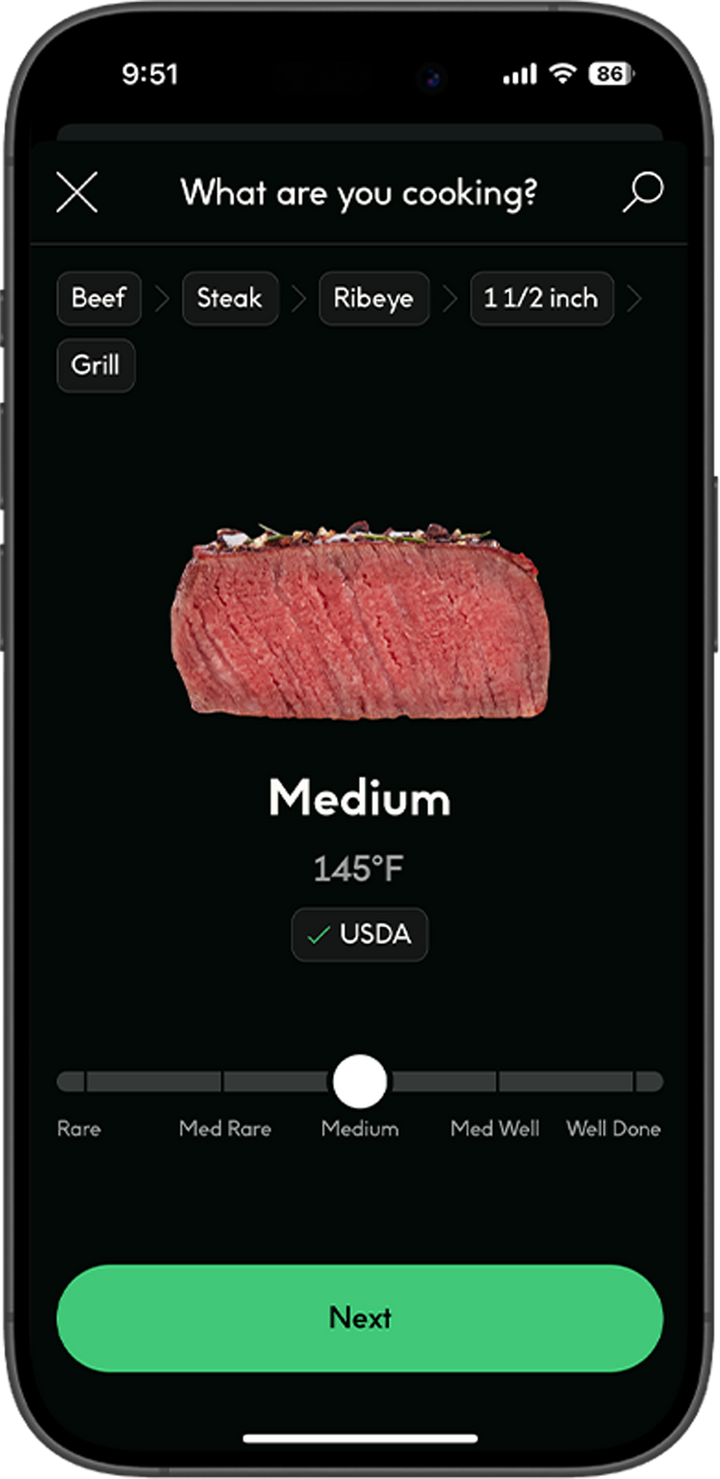Select the Beef breadcrumb chip
720x1479 pixels.
tap(98, 298)
